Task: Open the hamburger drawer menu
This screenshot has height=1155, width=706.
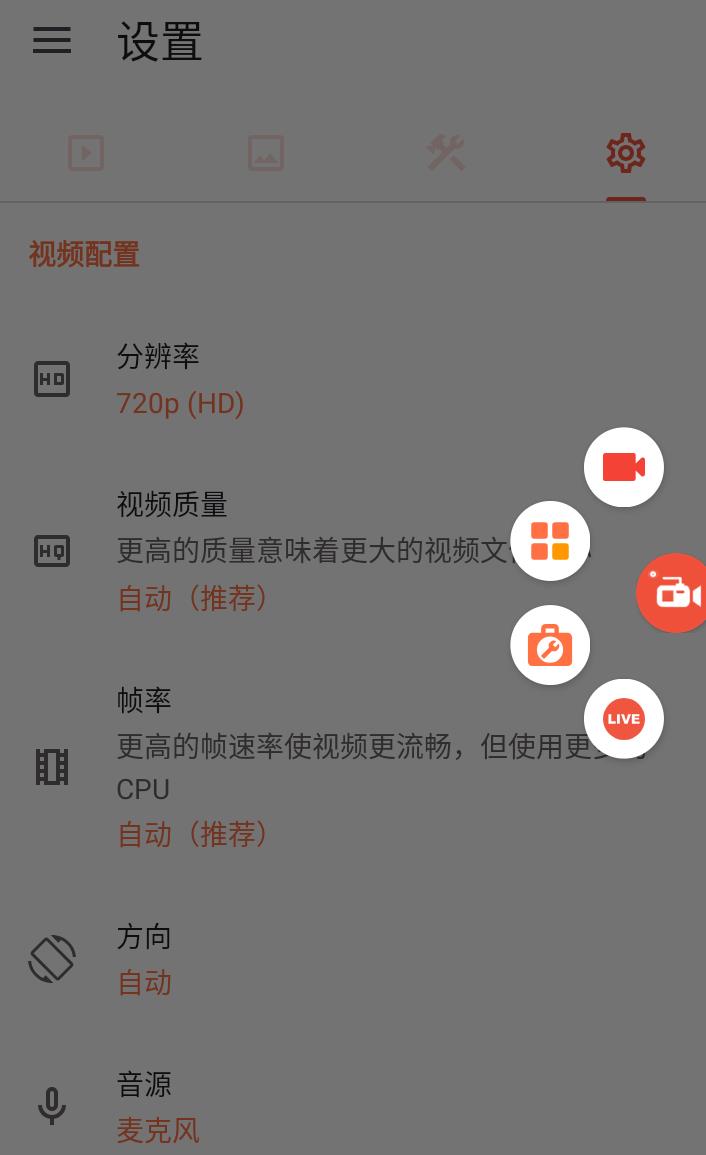Action: (52, 41)
